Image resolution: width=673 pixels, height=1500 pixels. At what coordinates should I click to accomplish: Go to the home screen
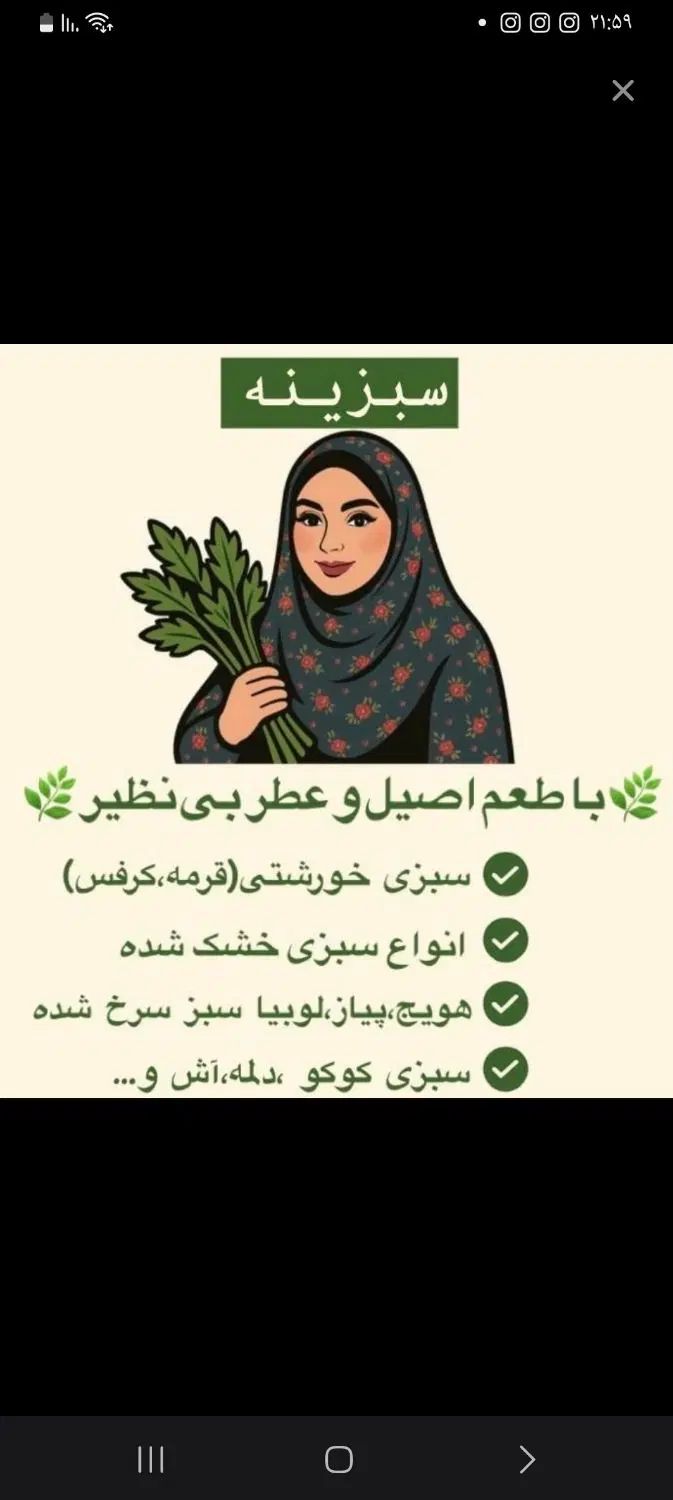coord(339,1460)
